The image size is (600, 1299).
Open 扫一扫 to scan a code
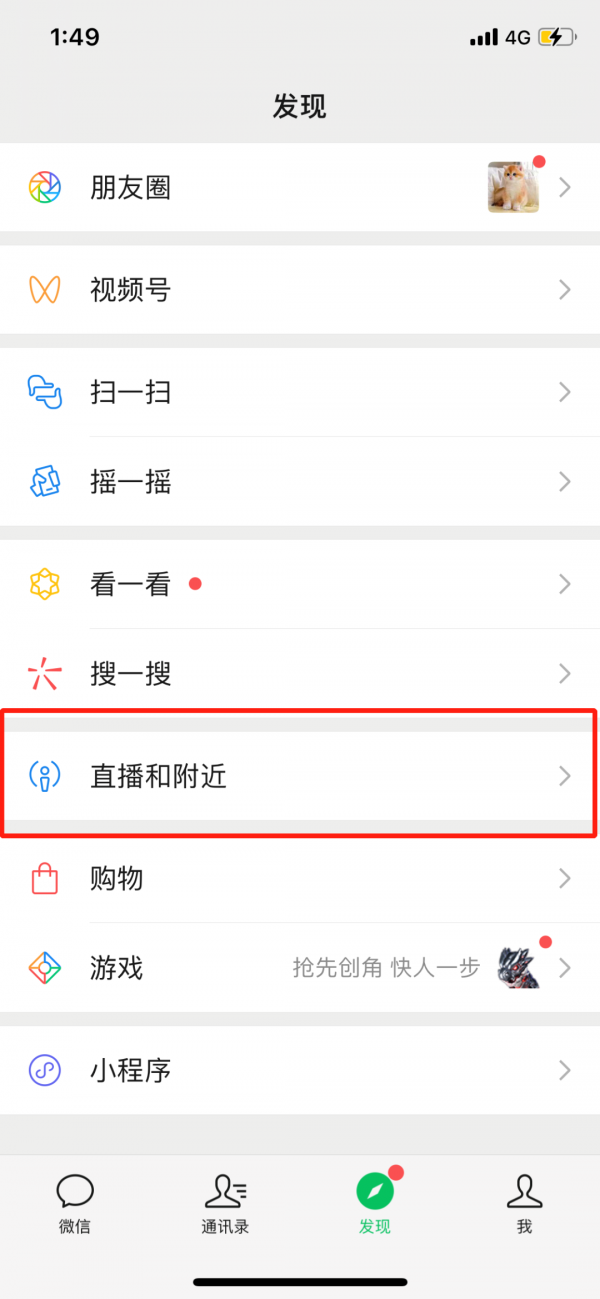click(x=130, y=392)
